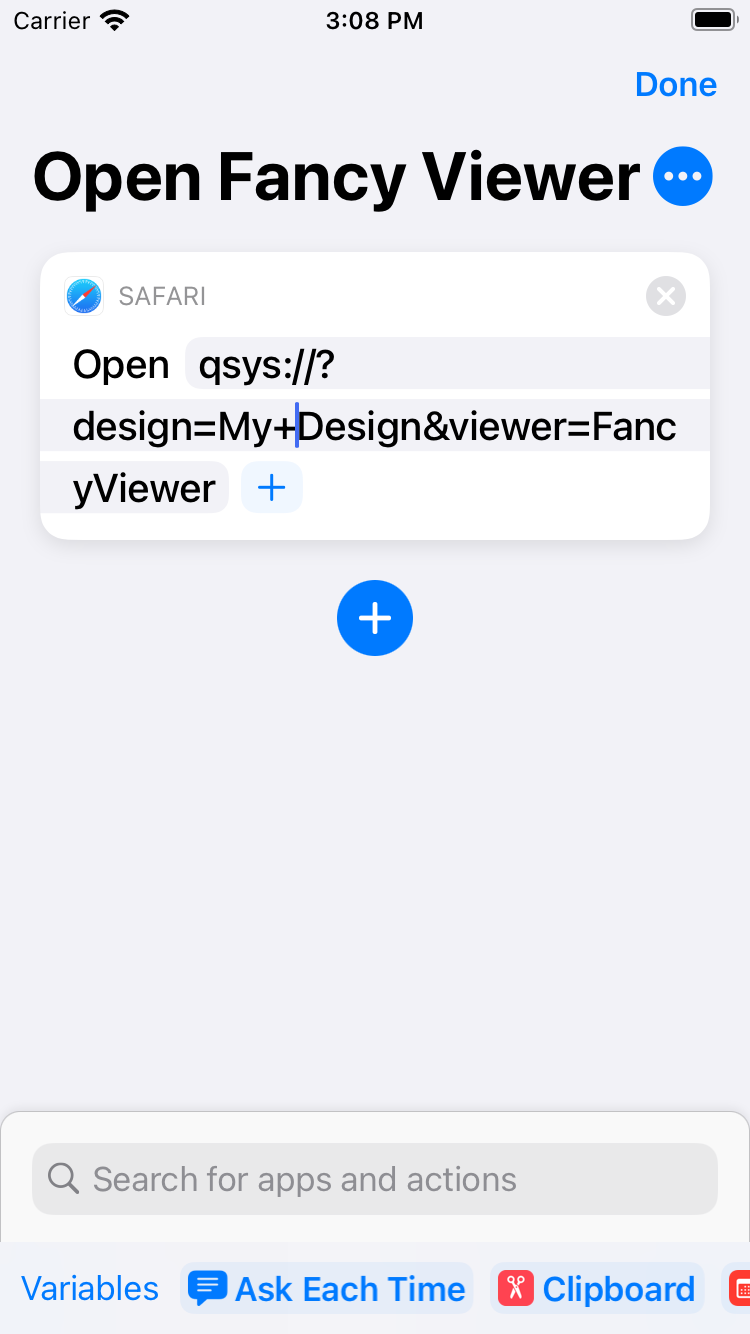Remove the Safari action with the X
The image size is (750, 1334).
[x=666, y=296]
